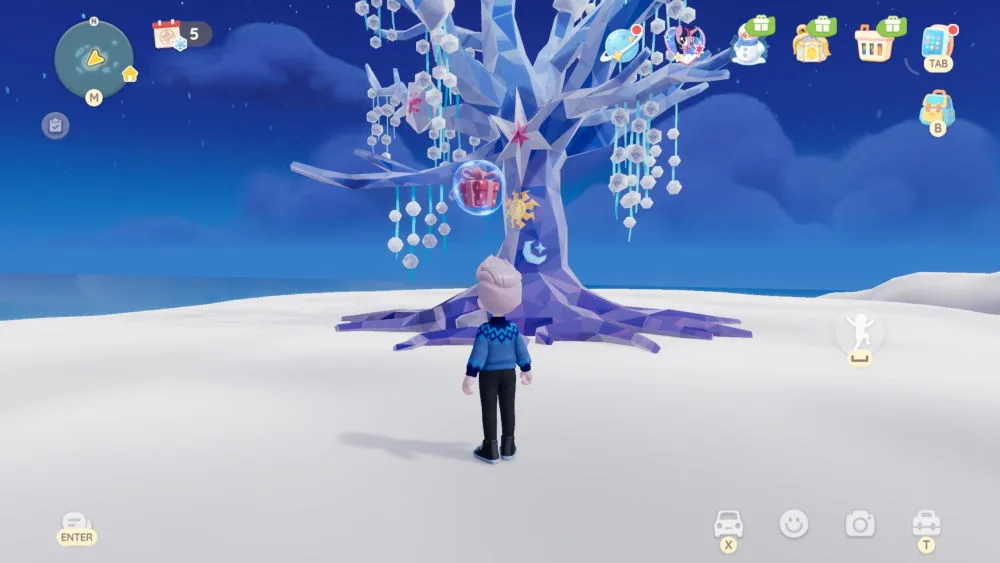Open the emoji expressions menu
Viewport: 1000px width, 563px height.
[x=794, y=523]
